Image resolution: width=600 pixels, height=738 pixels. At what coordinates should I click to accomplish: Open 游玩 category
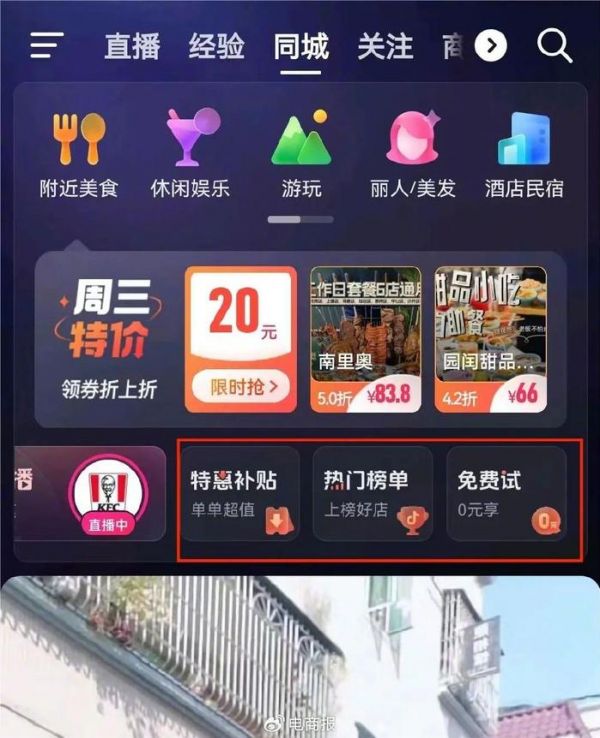click(x=301, y=155)
